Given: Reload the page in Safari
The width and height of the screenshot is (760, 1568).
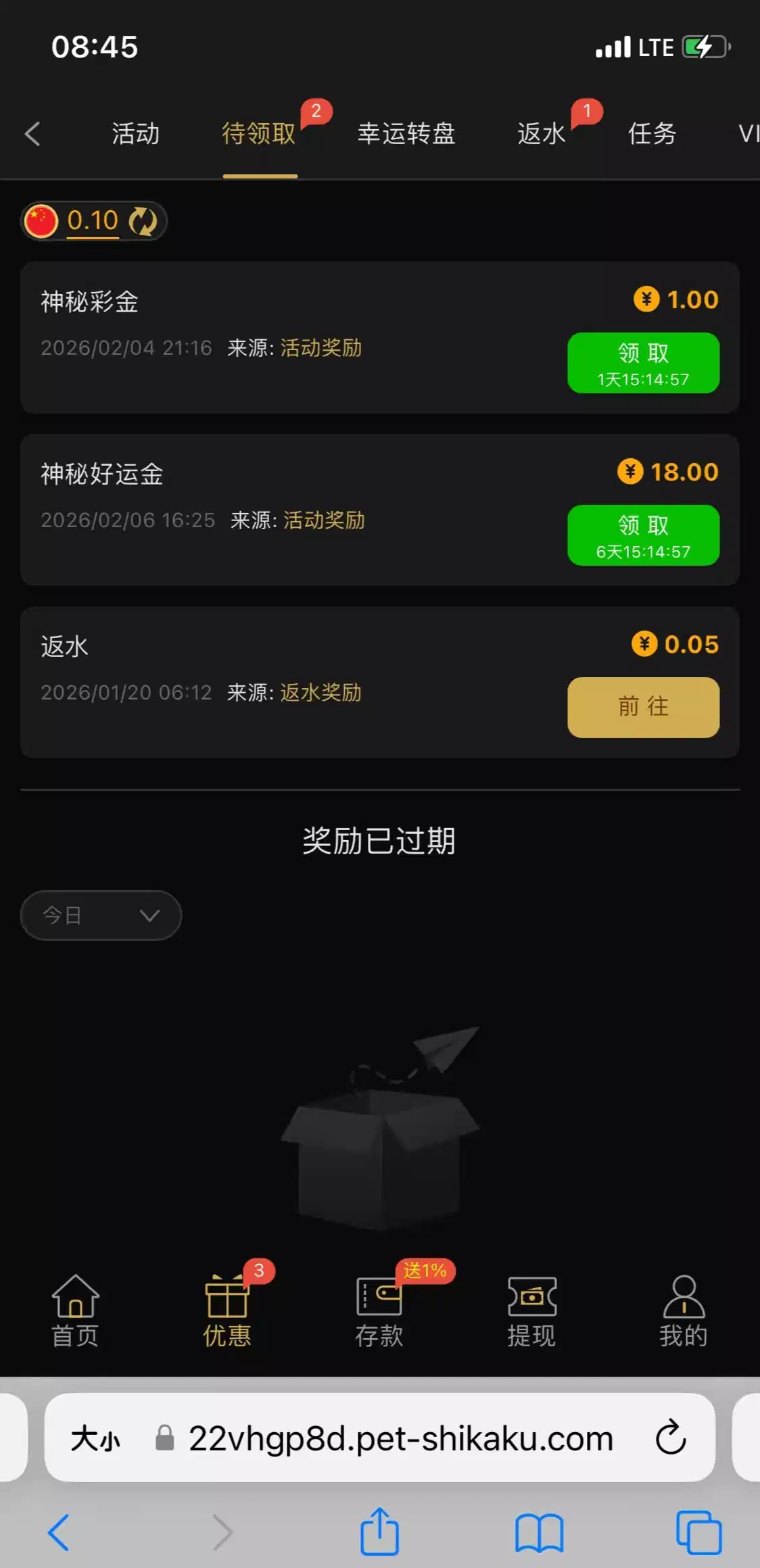Looking at the screenshot, I should [671, 1438].
